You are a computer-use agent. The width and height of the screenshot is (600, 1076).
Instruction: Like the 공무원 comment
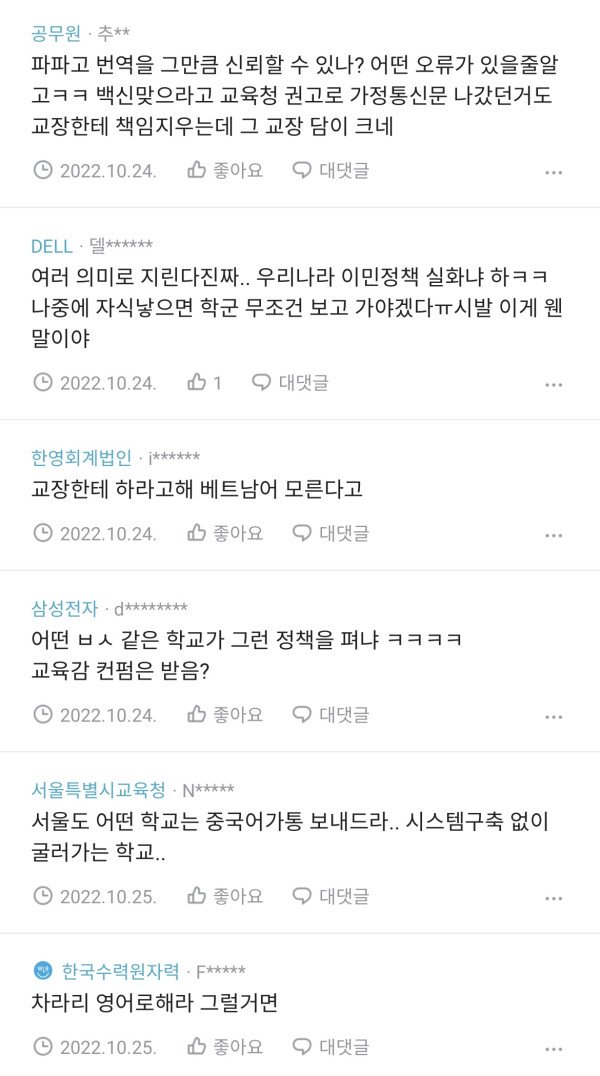click(x=225, y=170)
